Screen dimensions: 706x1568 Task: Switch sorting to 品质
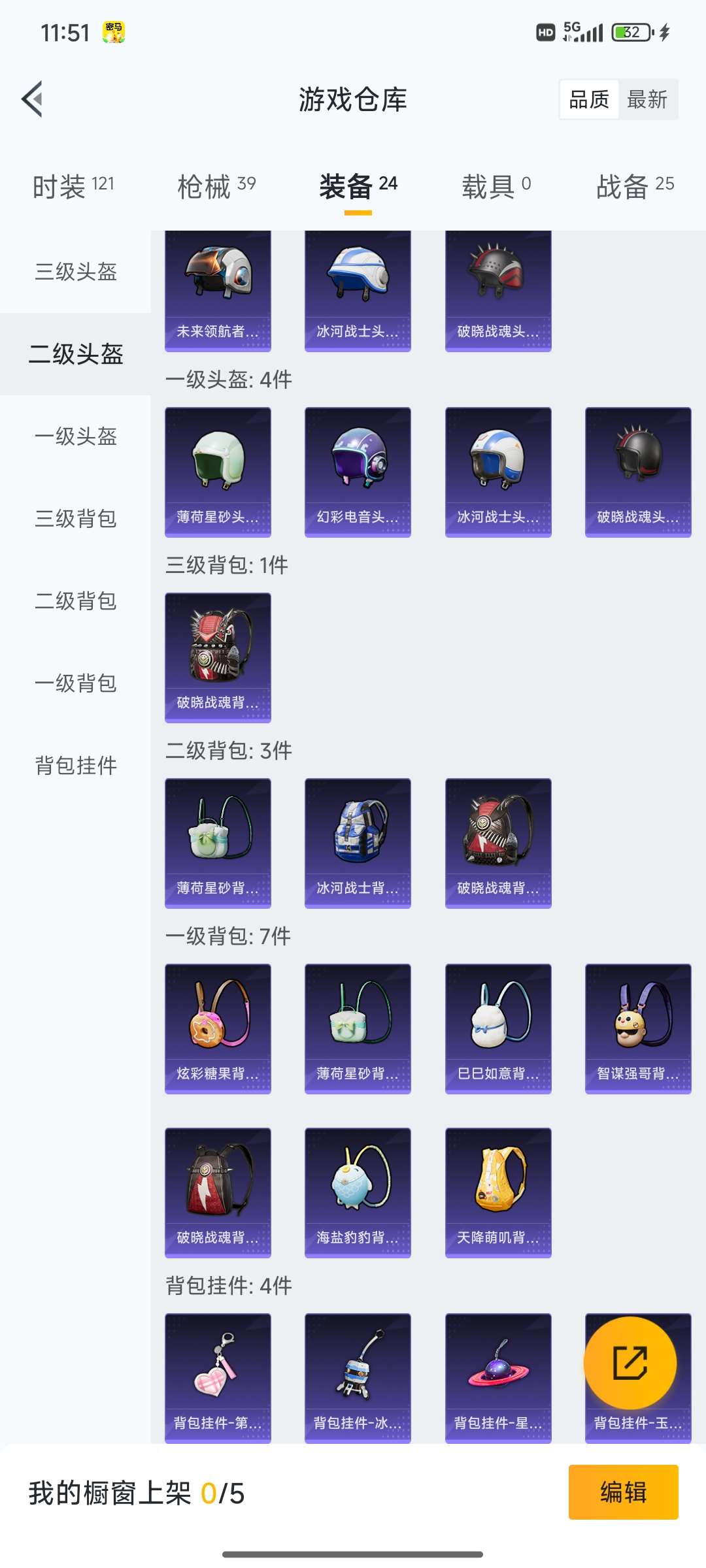click(588, 99)
